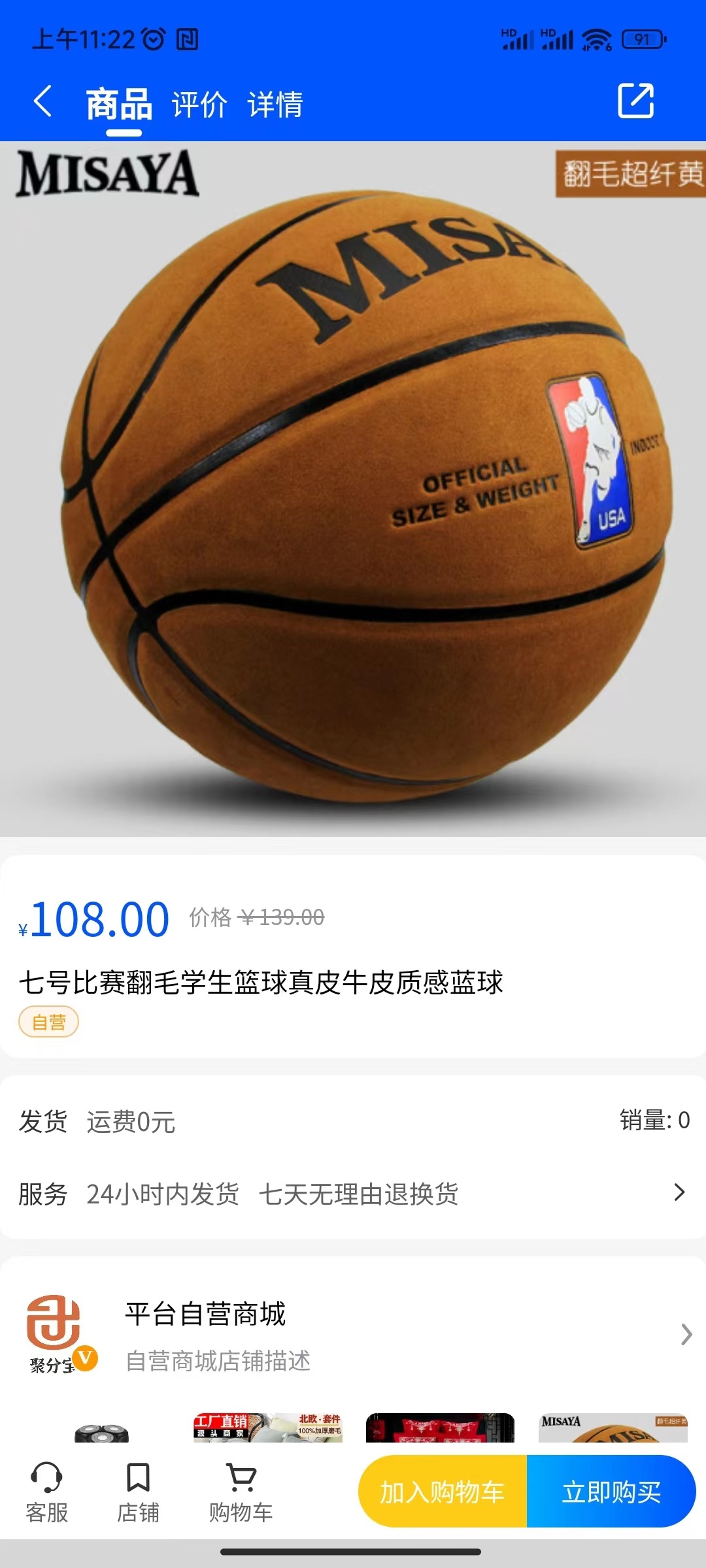The image size is (706, 1568).
Task: Tap the alarm clock status bar icon
Action: coord(152,37)
